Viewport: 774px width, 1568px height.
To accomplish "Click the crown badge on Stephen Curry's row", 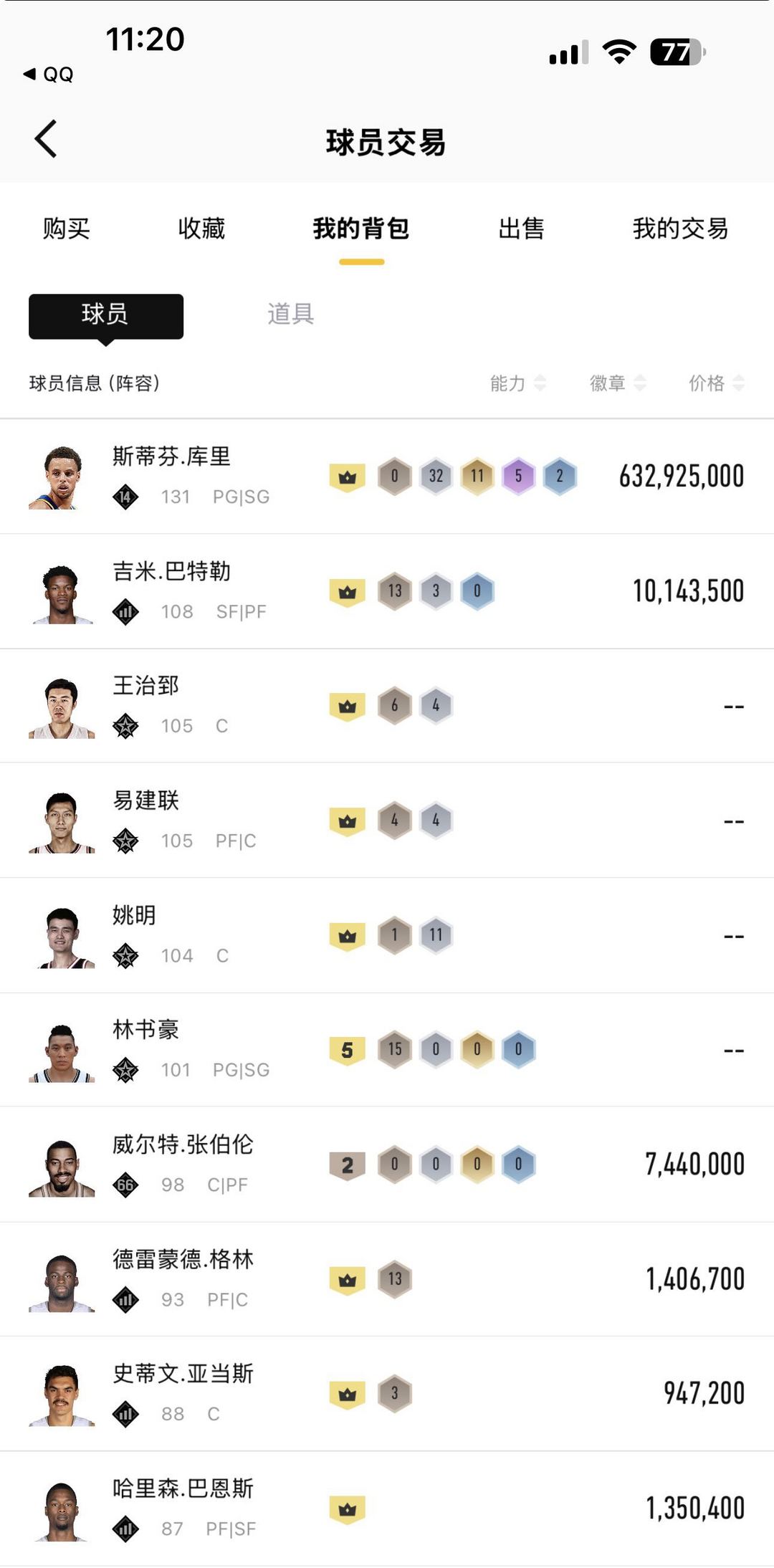I will [348, 476].
